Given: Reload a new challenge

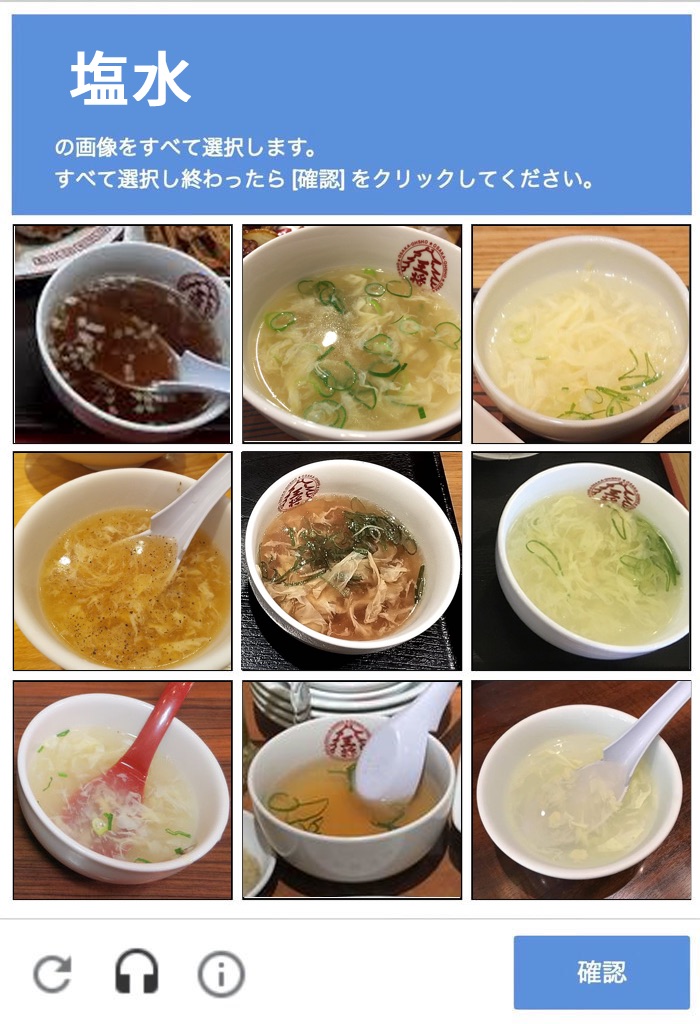Looking at the screenshot, I should (52, 972).
